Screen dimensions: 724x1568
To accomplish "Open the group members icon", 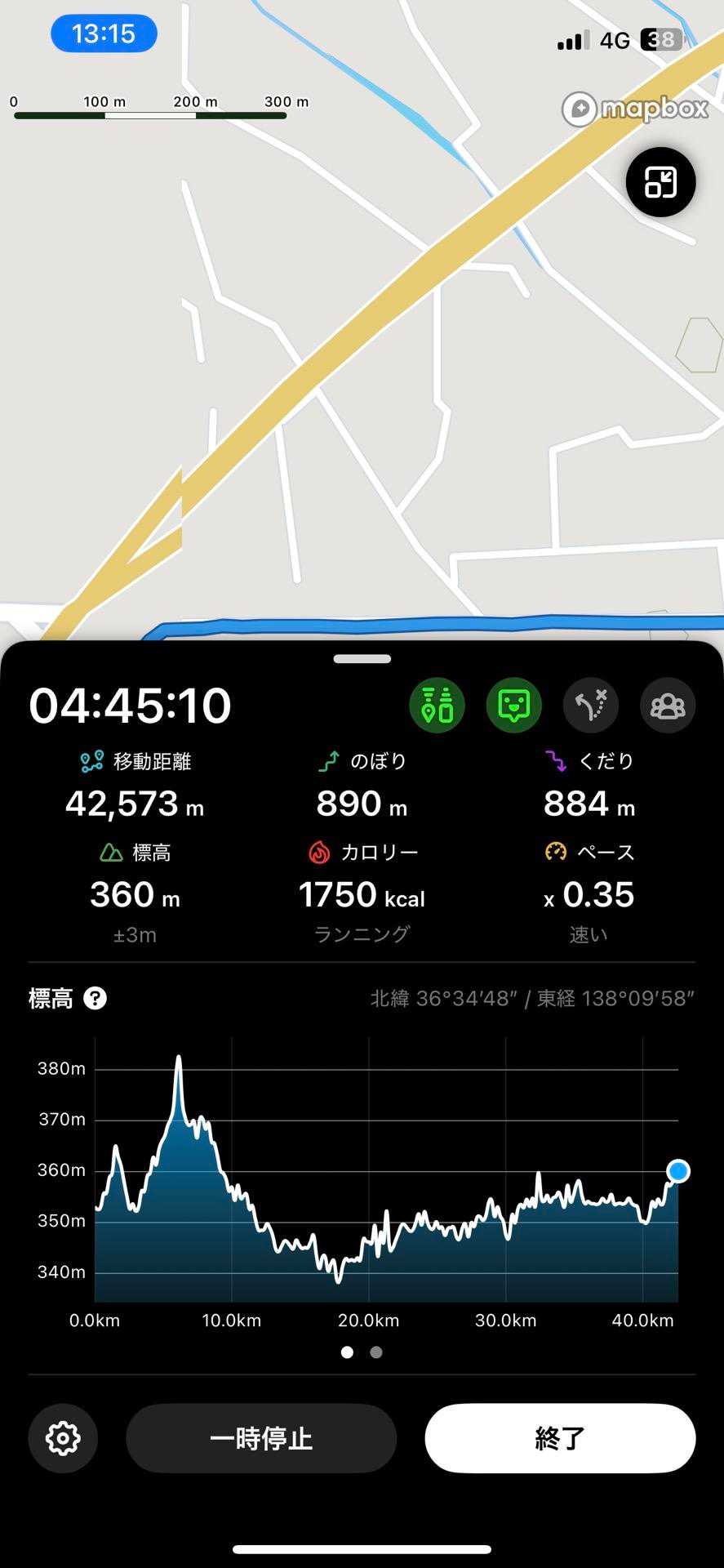I will tap(668, 706).
